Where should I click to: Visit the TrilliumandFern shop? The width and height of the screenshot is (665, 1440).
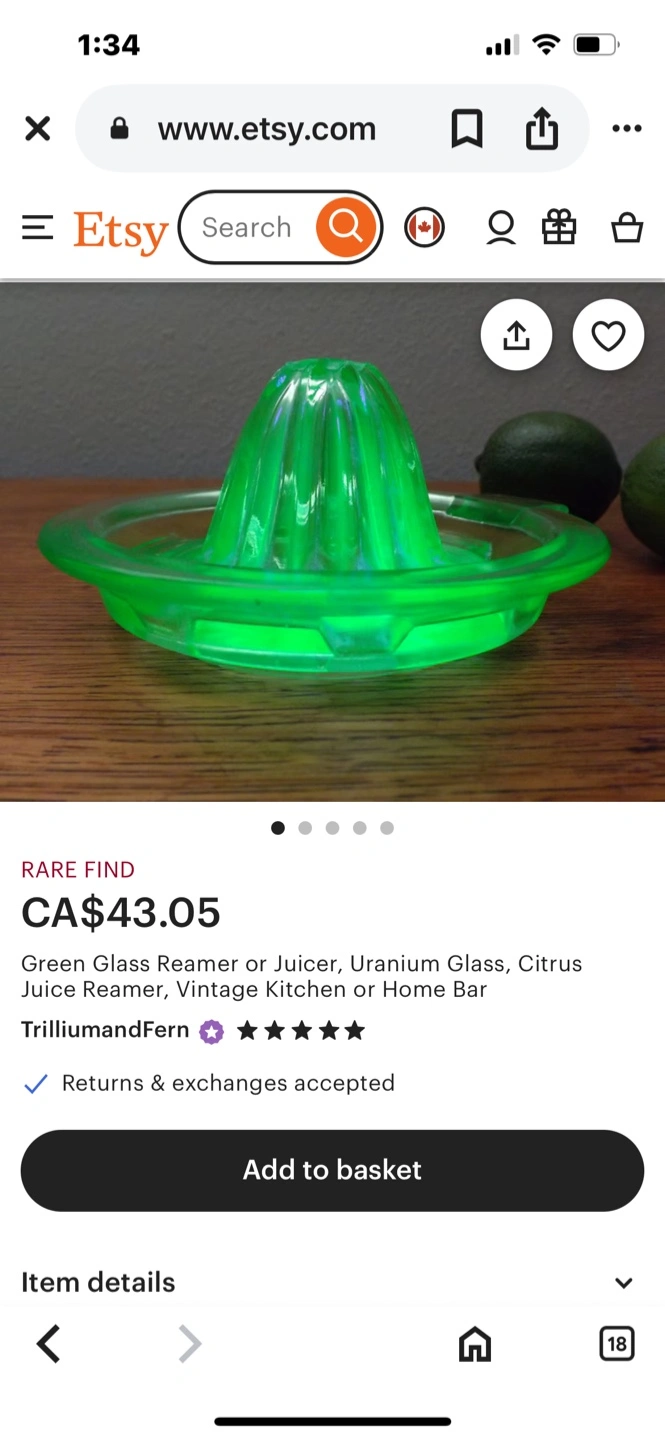105,1030
